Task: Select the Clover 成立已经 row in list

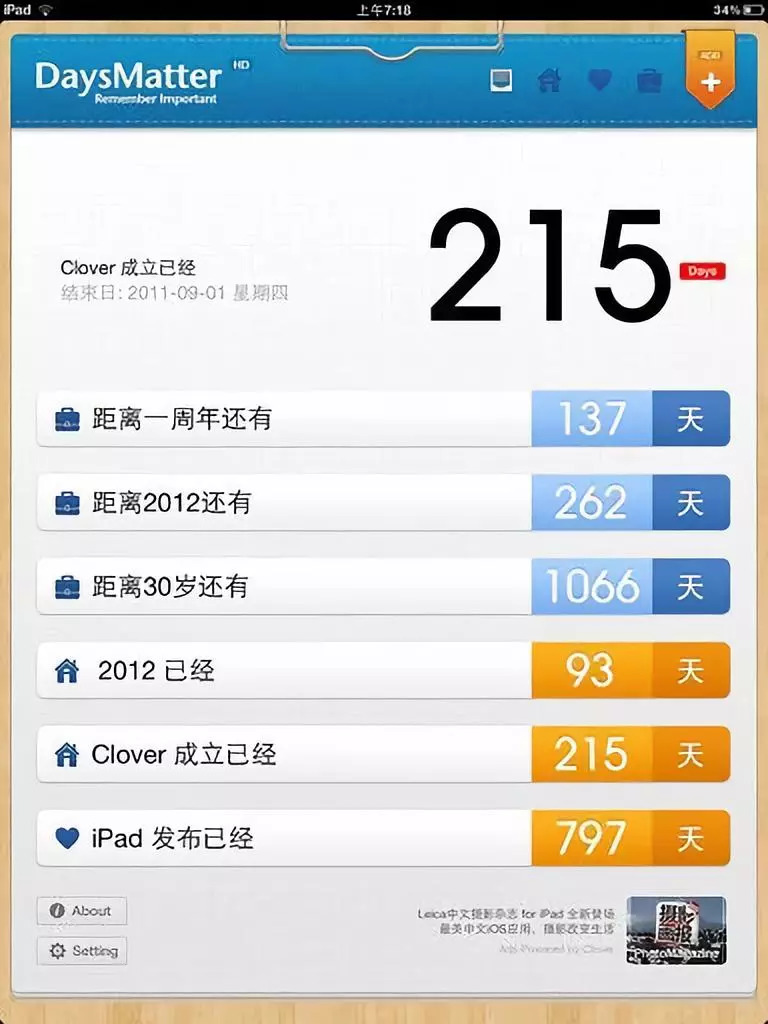Action: [383, 755]
